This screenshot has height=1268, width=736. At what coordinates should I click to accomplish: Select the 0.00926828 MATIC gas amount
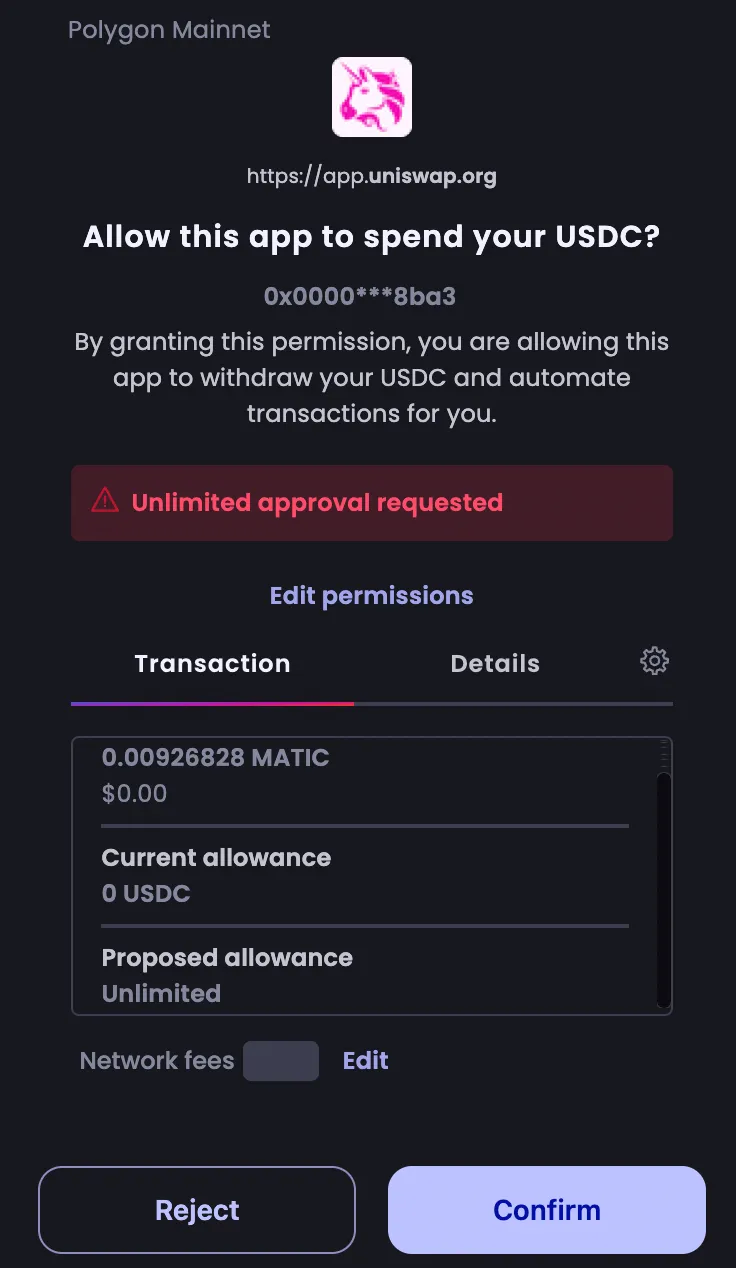(214, 758)
